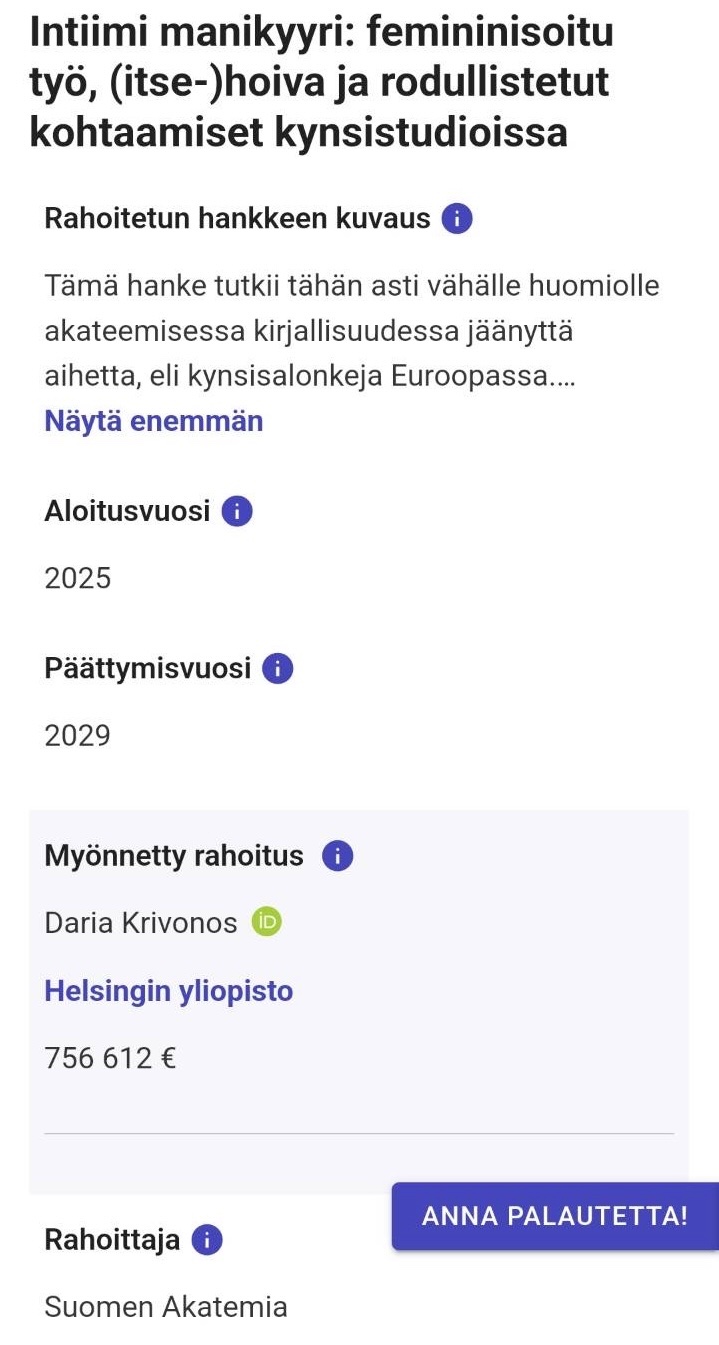Image resolution: width=719 pixels, height=1345 pixels.
Task: Show info for Päättymisvuosi
Action: click(x=277, y=669)
